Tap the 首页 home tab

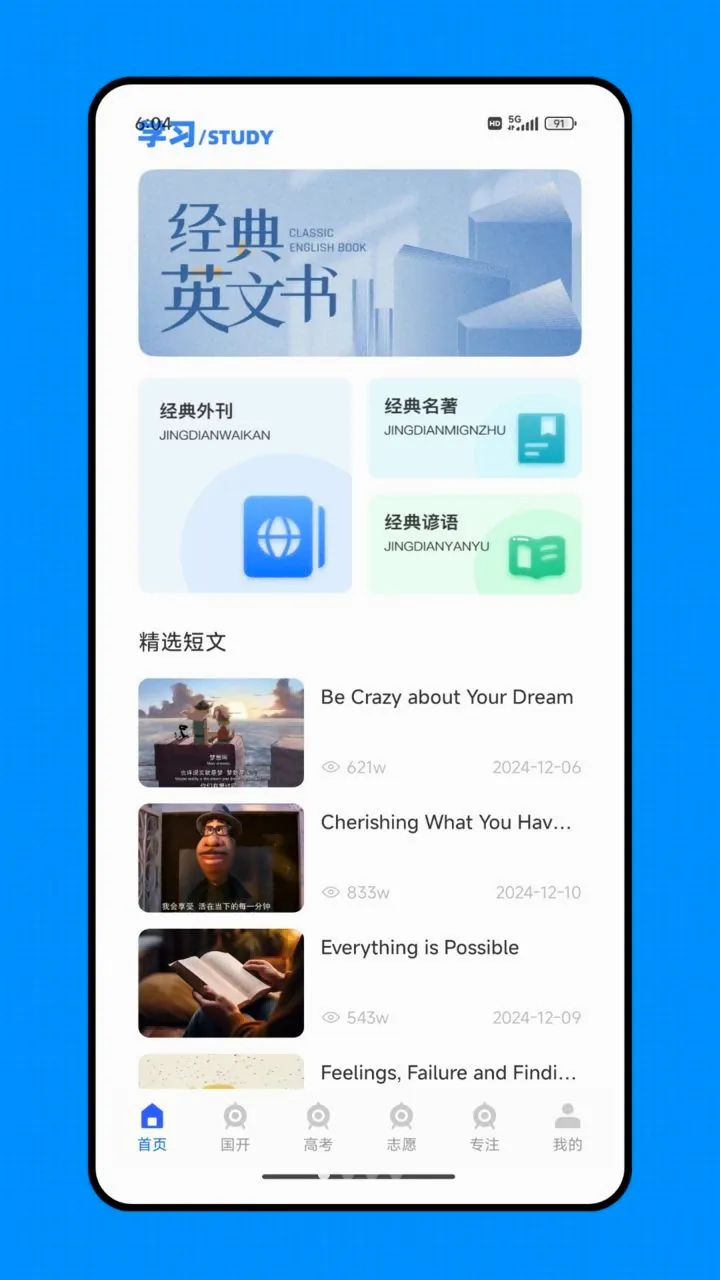[x=152, y=1128]
